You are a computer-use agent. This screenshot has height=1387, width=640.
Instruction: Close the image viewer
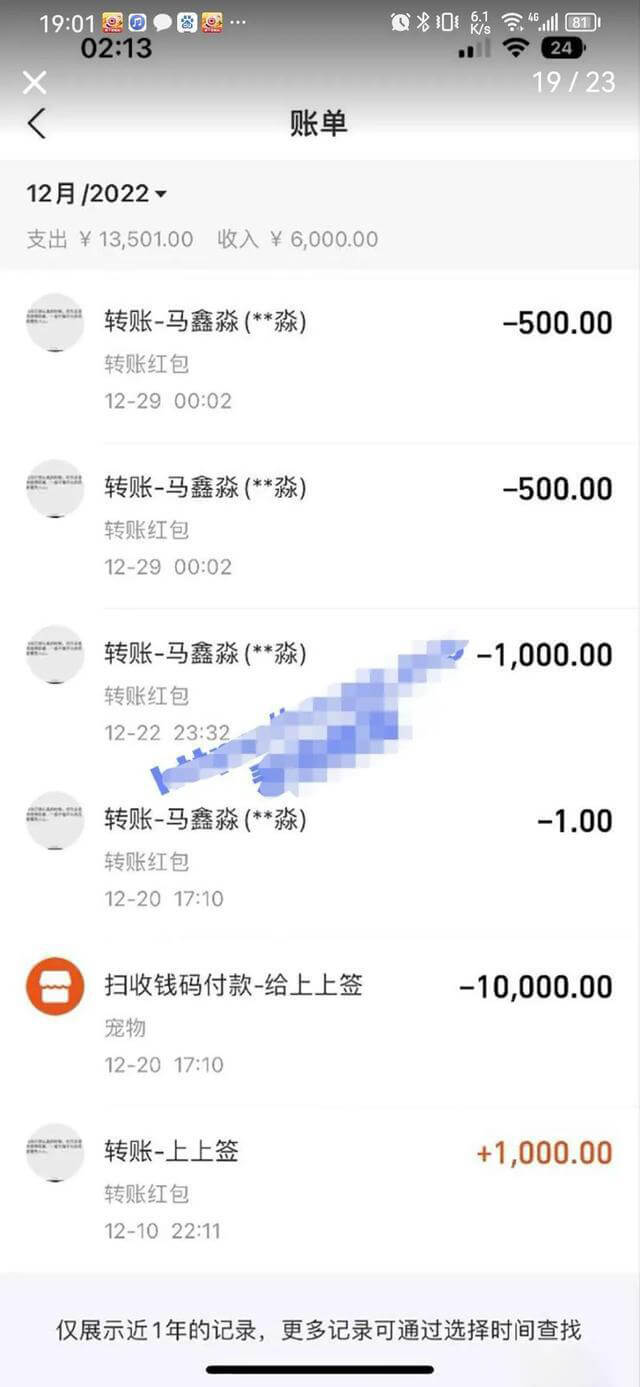pyautogui.click(x=35, y=82)
